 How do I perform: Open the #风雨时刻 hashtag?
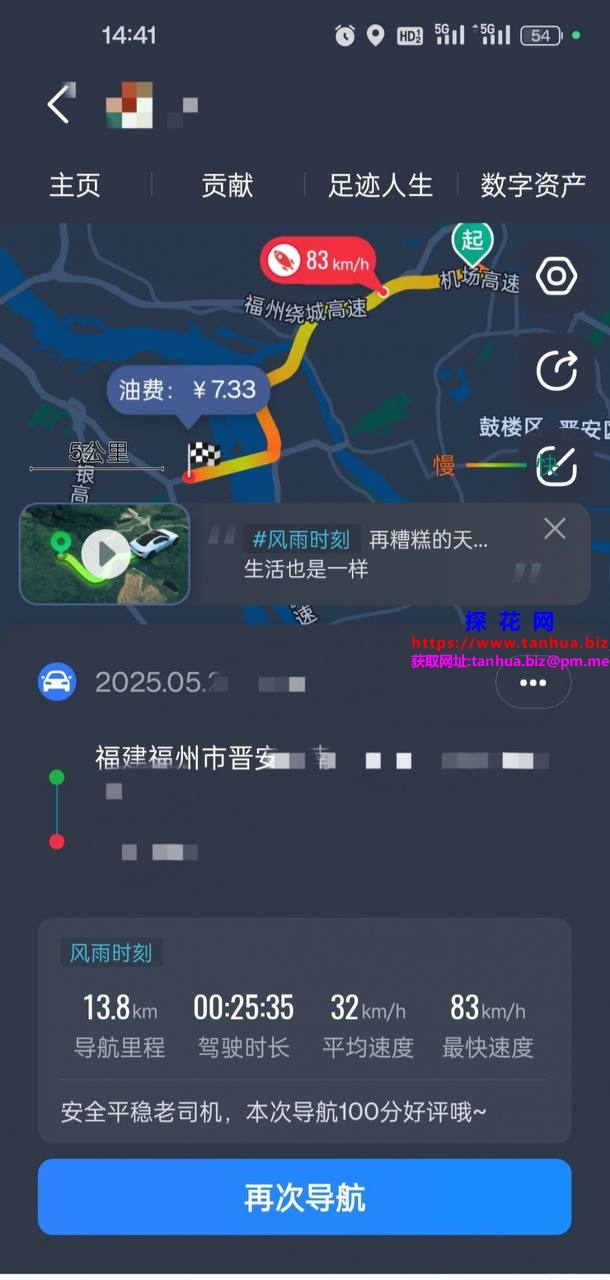(x=301, y=540)
